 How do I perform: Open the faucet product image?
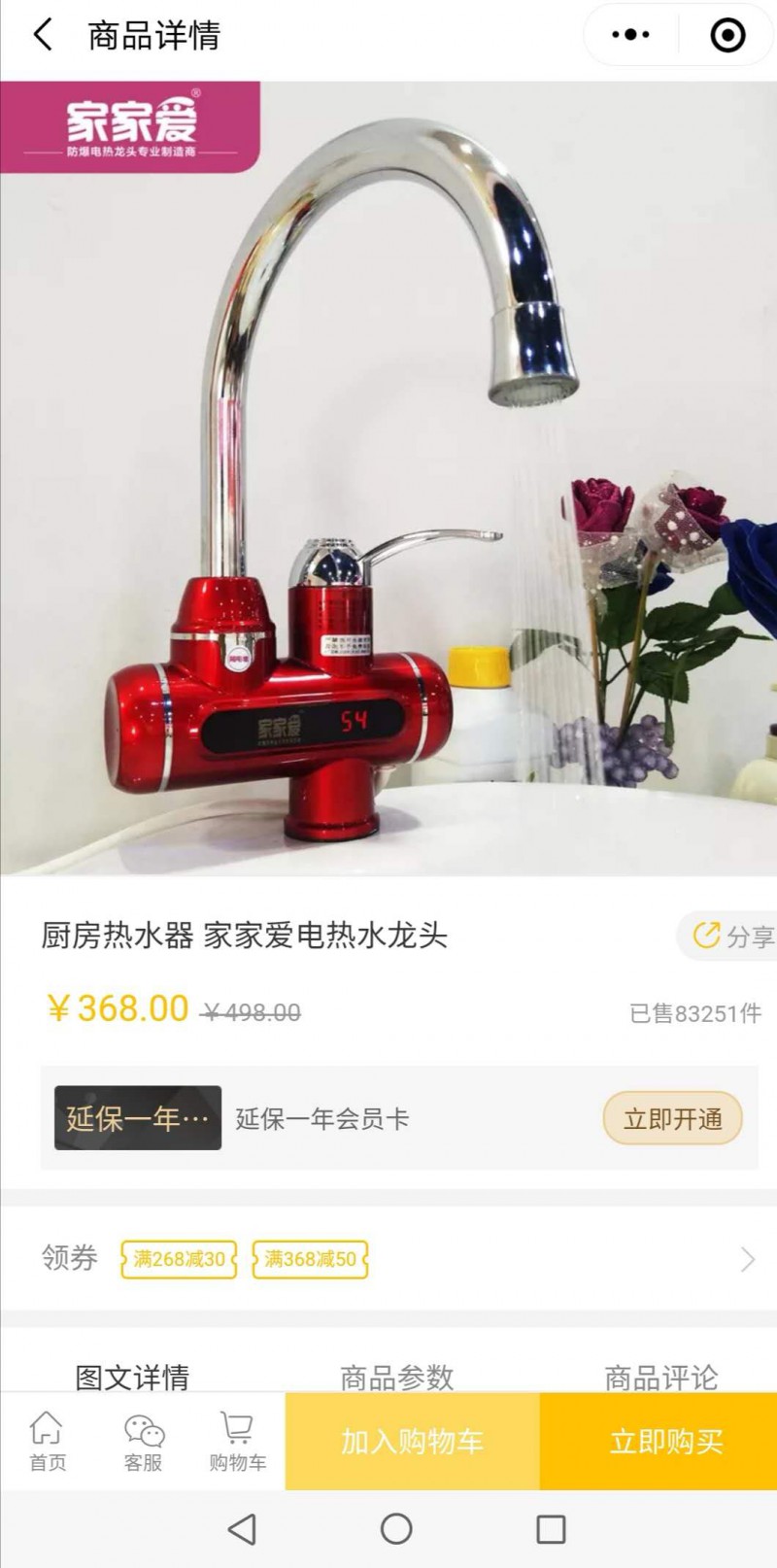click(388, 478)
